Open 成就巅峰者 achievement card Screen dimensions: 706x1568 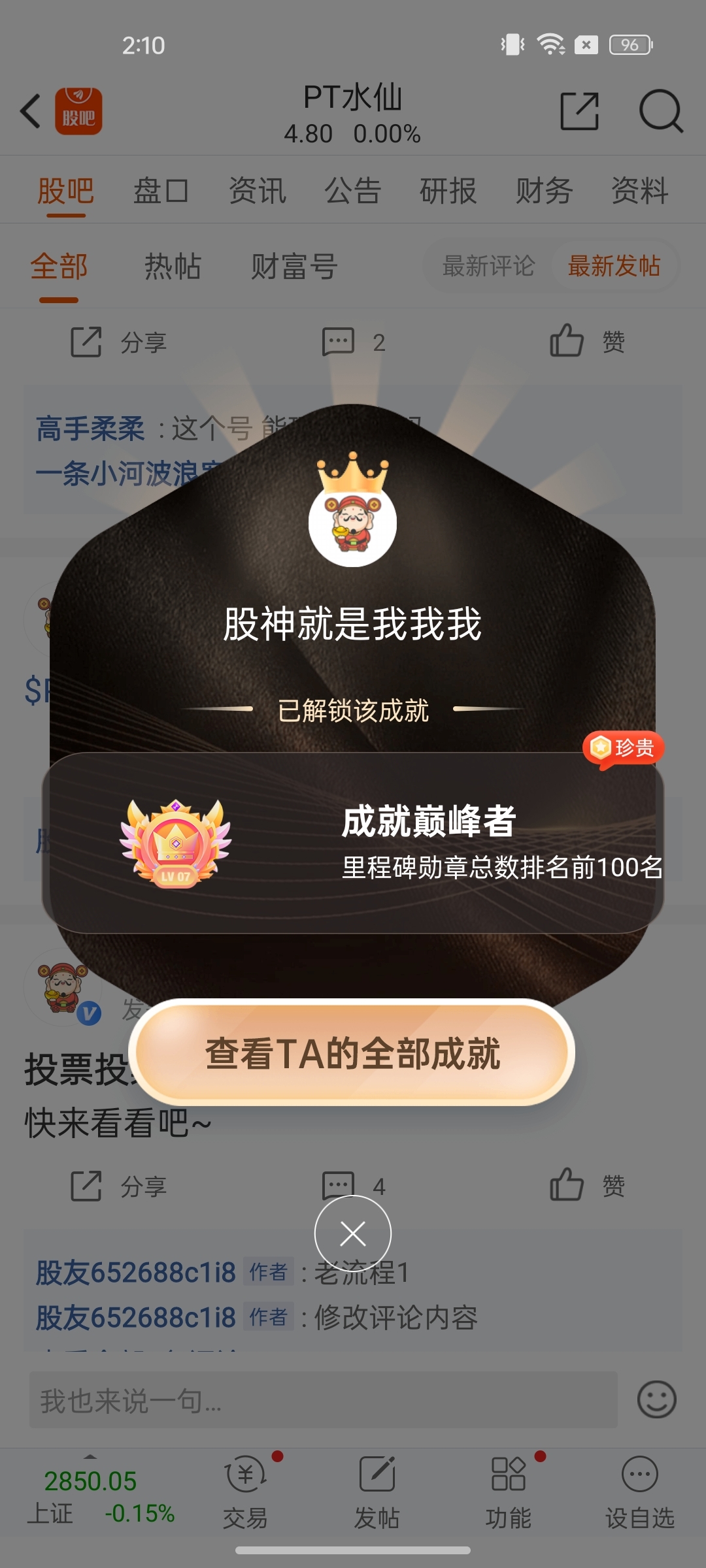point(352,842)
